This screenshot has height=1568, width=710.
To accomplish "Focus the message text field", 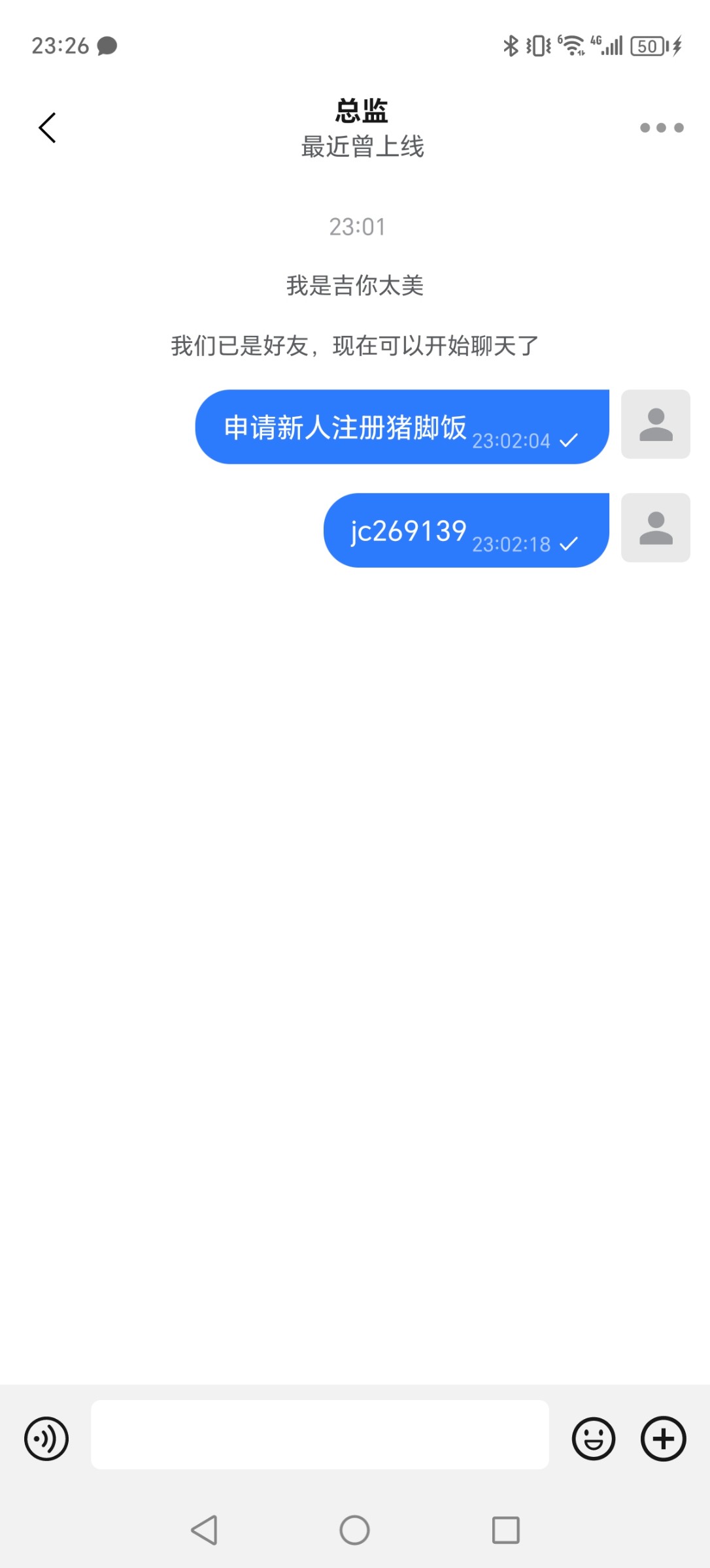I will (x=320, y=1435).
